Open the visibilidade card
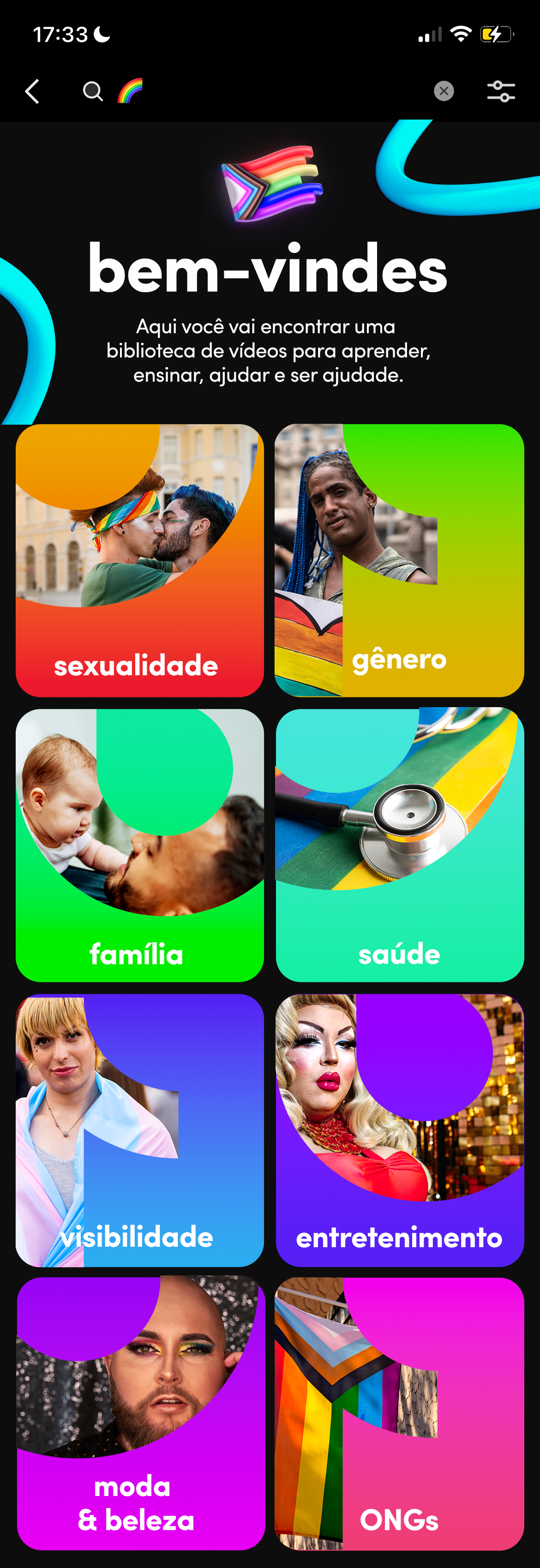540x1568 pixels. pos(140,1130)
